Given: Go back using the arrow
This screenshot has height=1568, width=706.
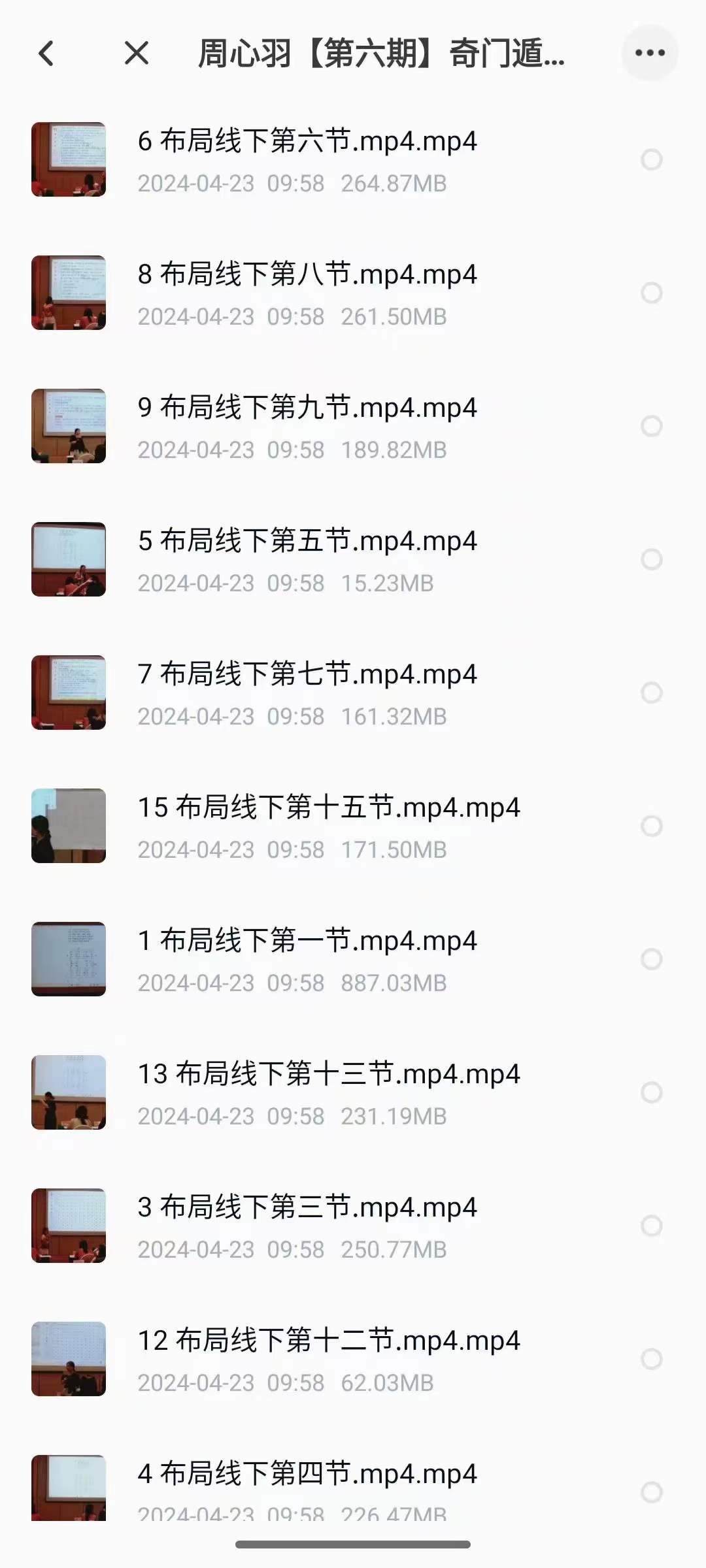Looking at the screenshot, I should coord(46,54).
